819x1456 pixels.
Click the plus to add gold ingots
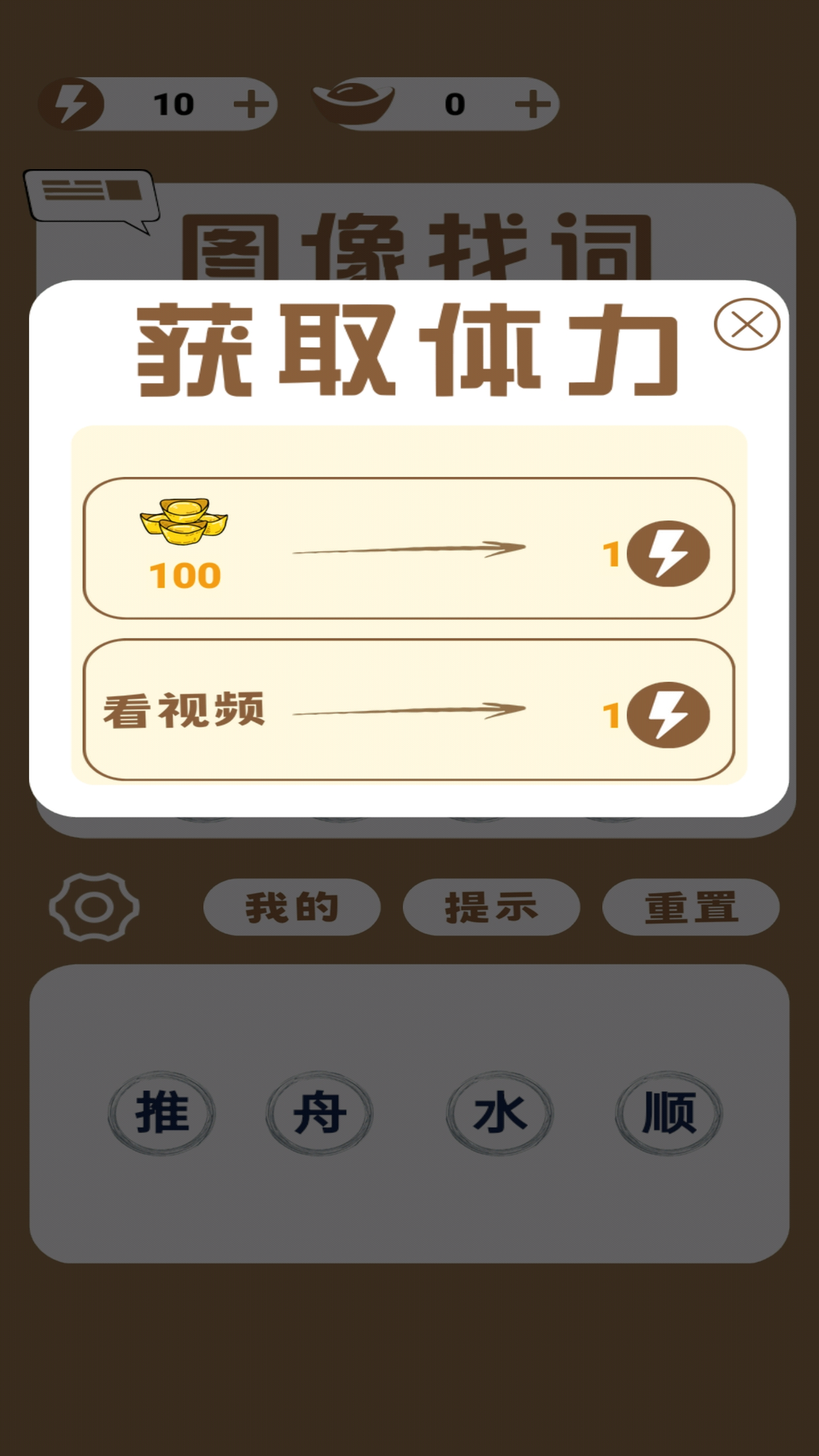(x=533, y=105)
